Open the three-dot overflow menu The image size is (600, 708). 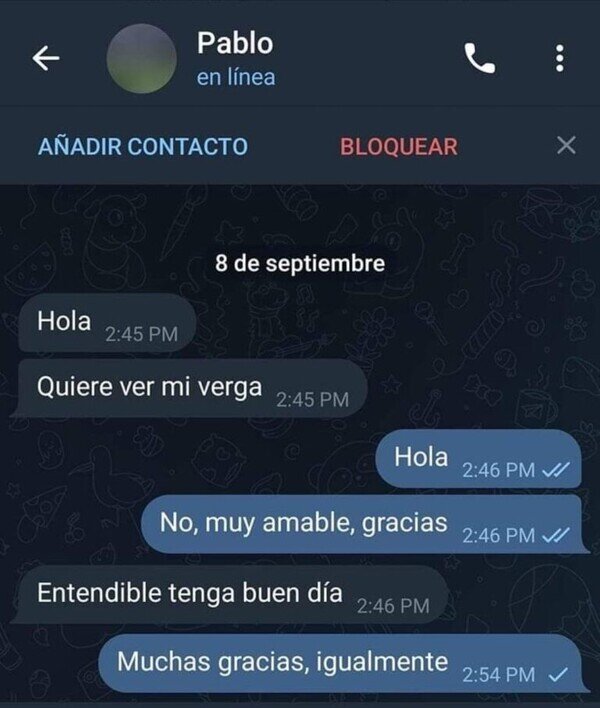pyautogui.click(x=558, y=60)
